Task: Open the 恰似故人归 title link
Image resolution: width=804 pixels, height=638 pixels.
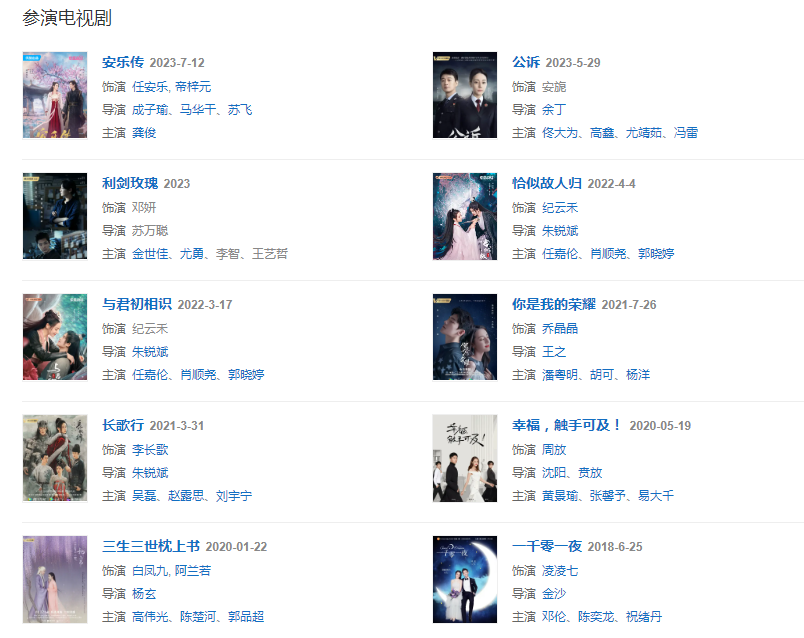Action: [546, 183]
